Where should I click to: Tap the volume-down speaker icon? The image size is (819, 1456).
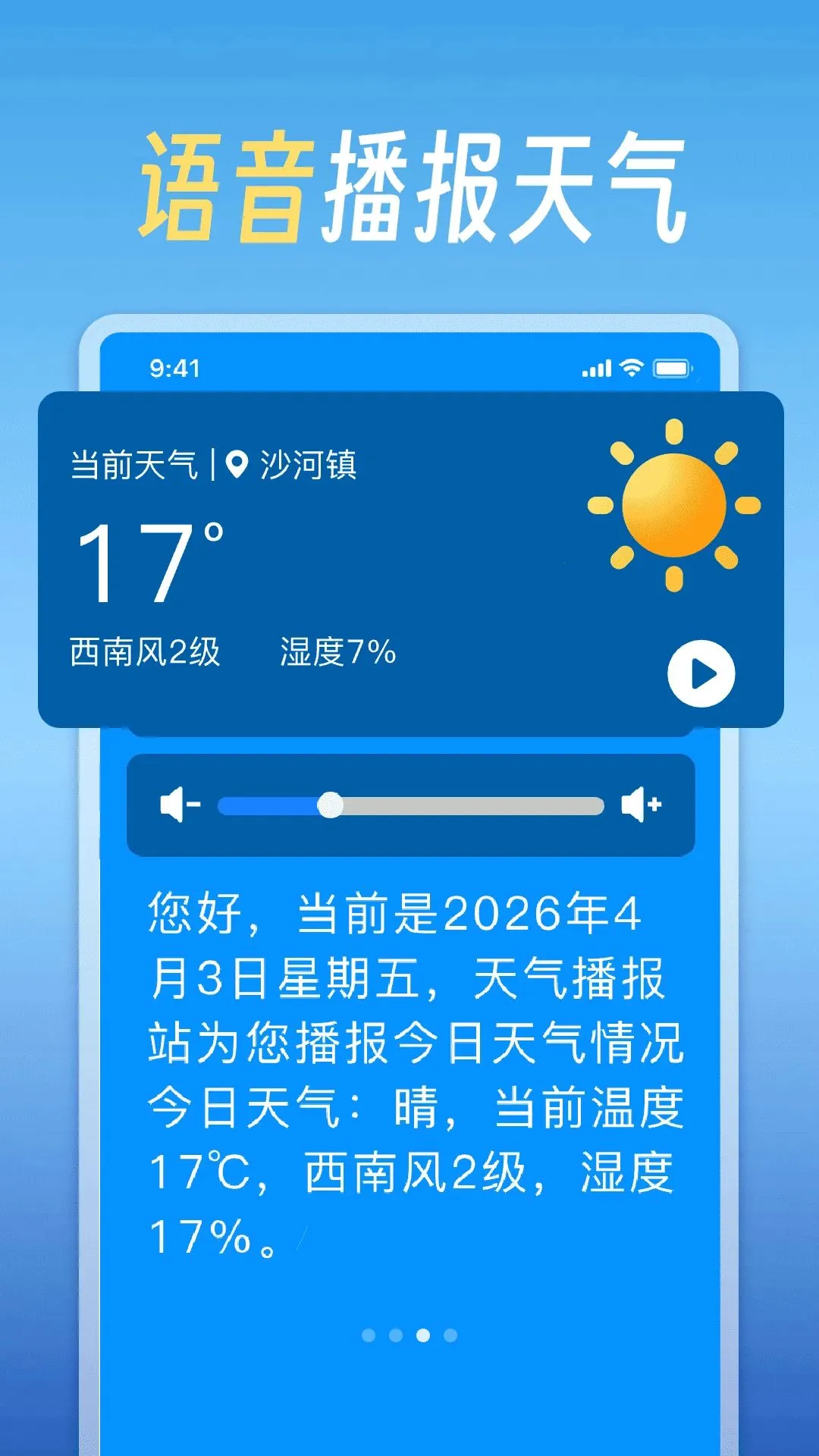point(180,804)
